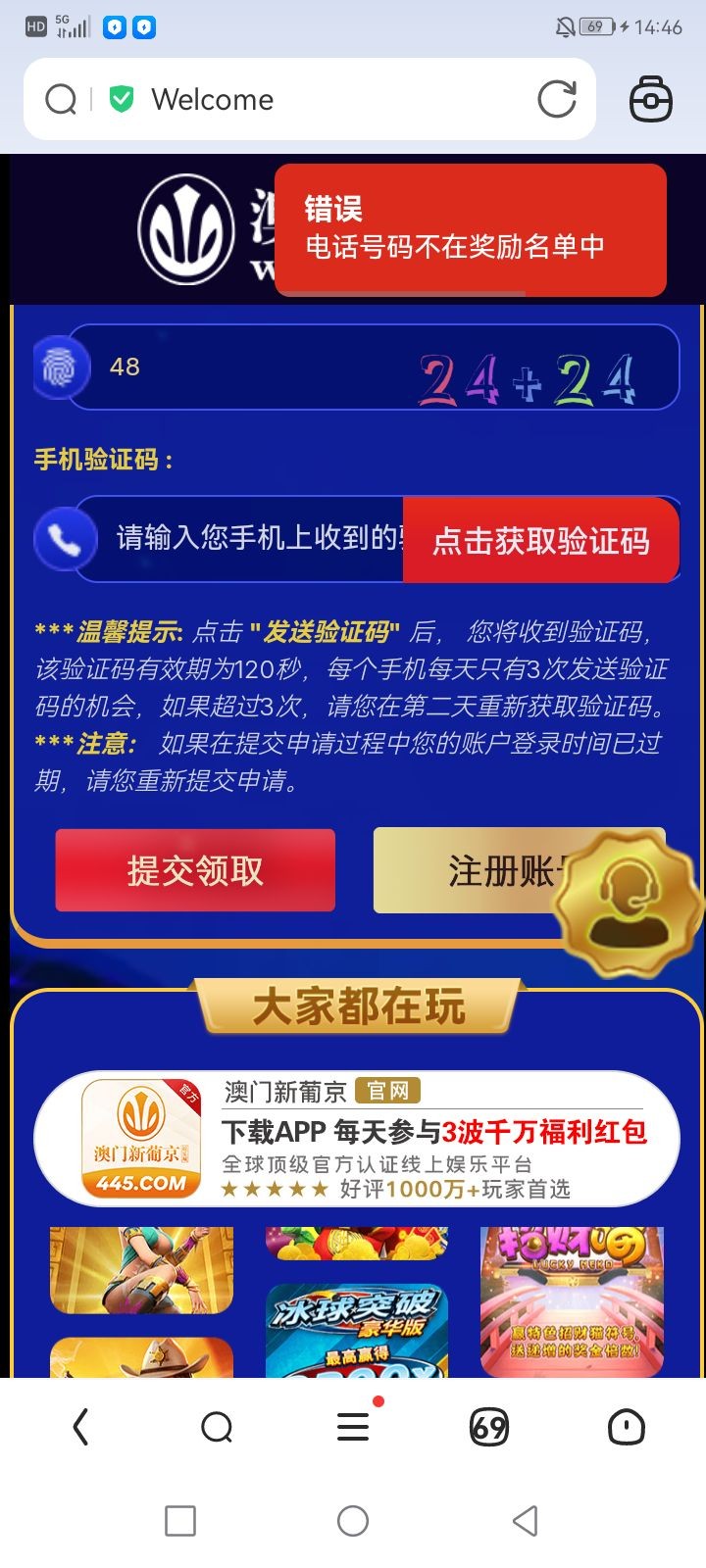The height and width of the screenshot is (1568, 706).
Task: Open the browser menu icon
Action: 353,1427
